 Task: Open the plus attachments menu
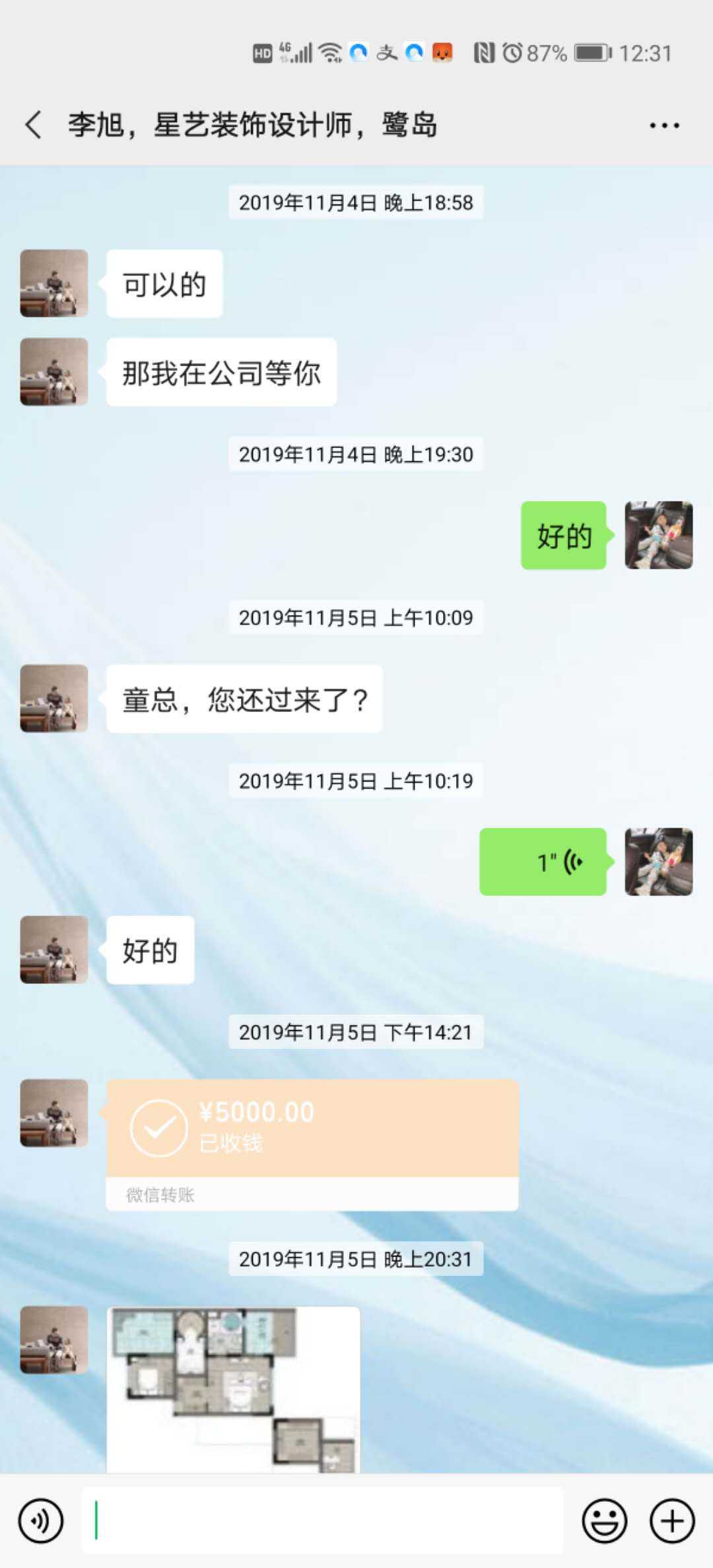click(672, 1521)
